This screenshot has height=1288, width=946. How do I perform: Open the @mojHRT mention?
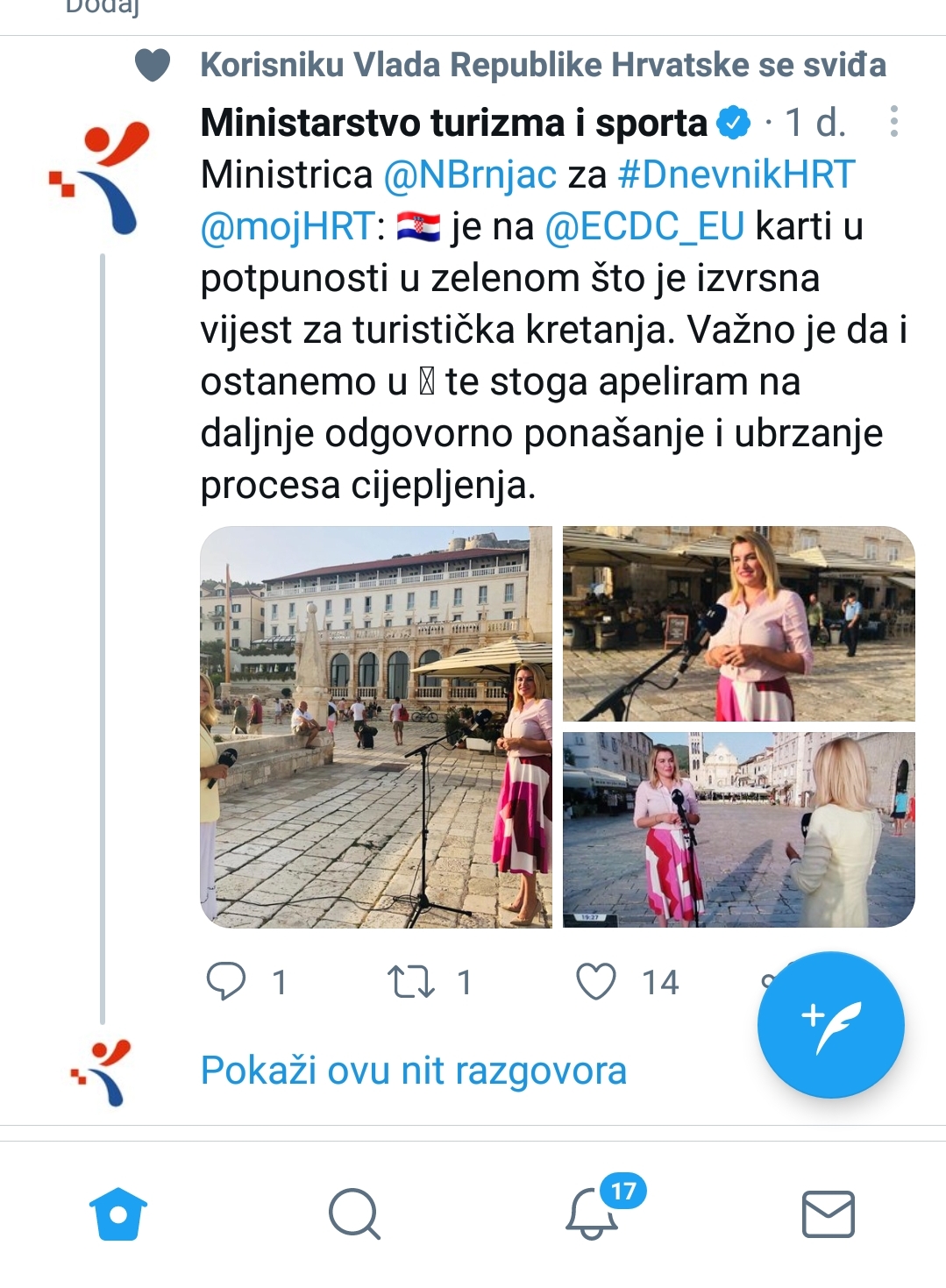(288, 226)
